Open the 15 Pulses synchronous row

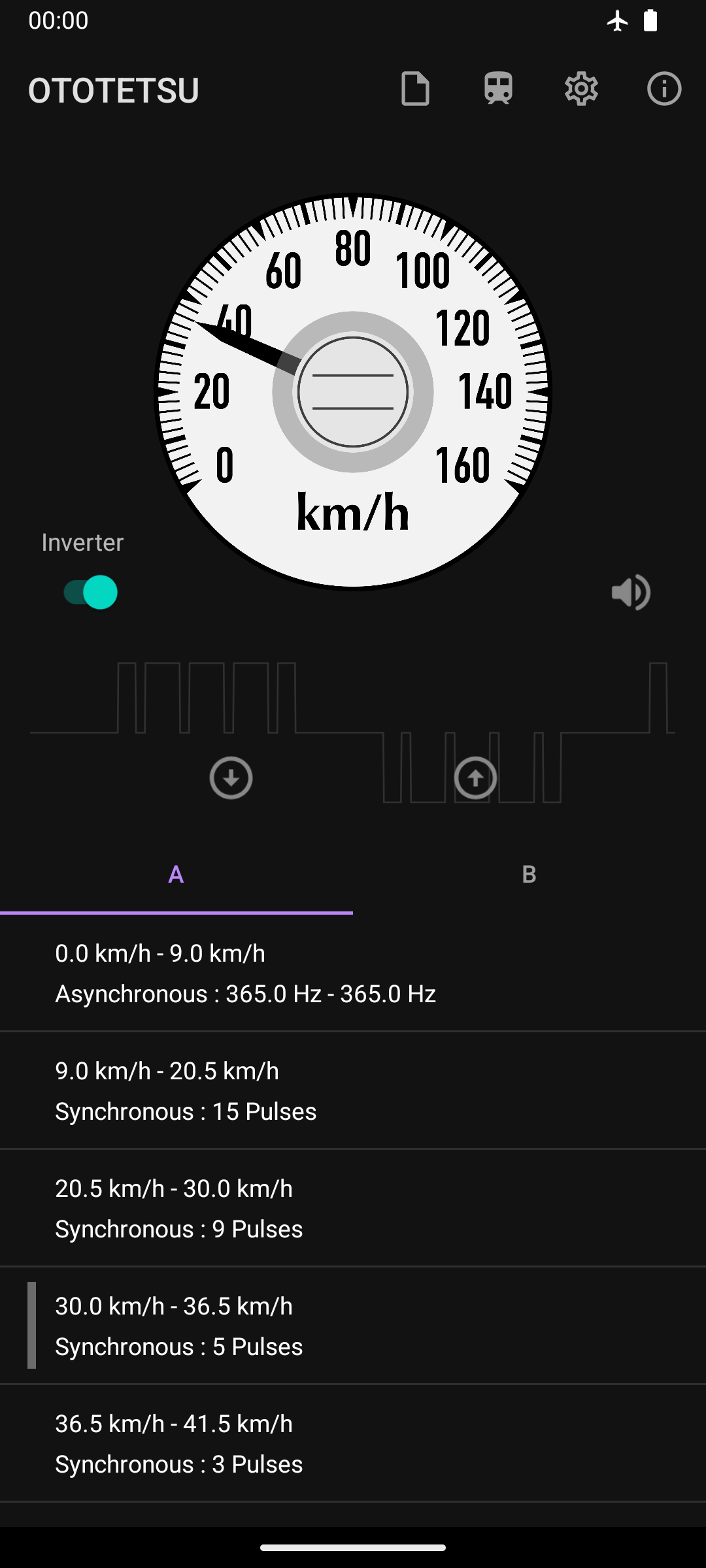point(353,1091)
